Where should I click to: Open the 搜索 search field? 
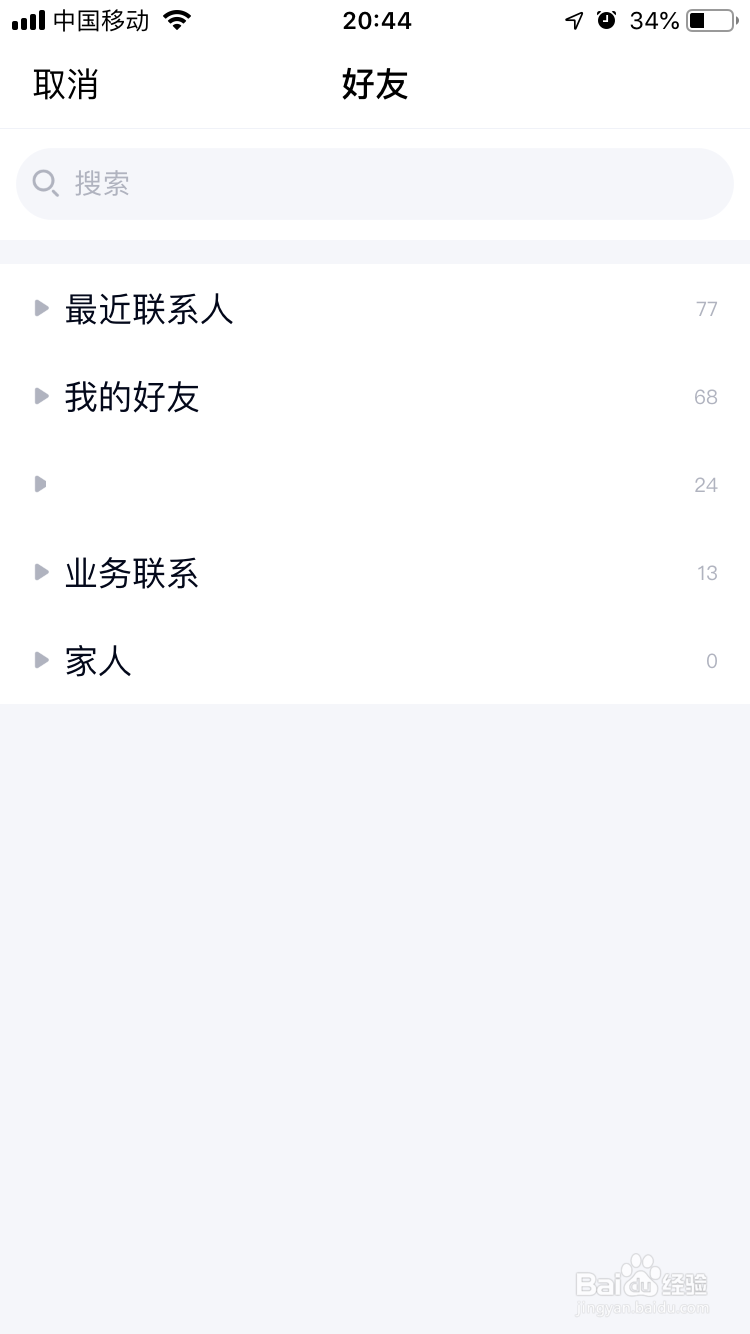click(375, 184)
